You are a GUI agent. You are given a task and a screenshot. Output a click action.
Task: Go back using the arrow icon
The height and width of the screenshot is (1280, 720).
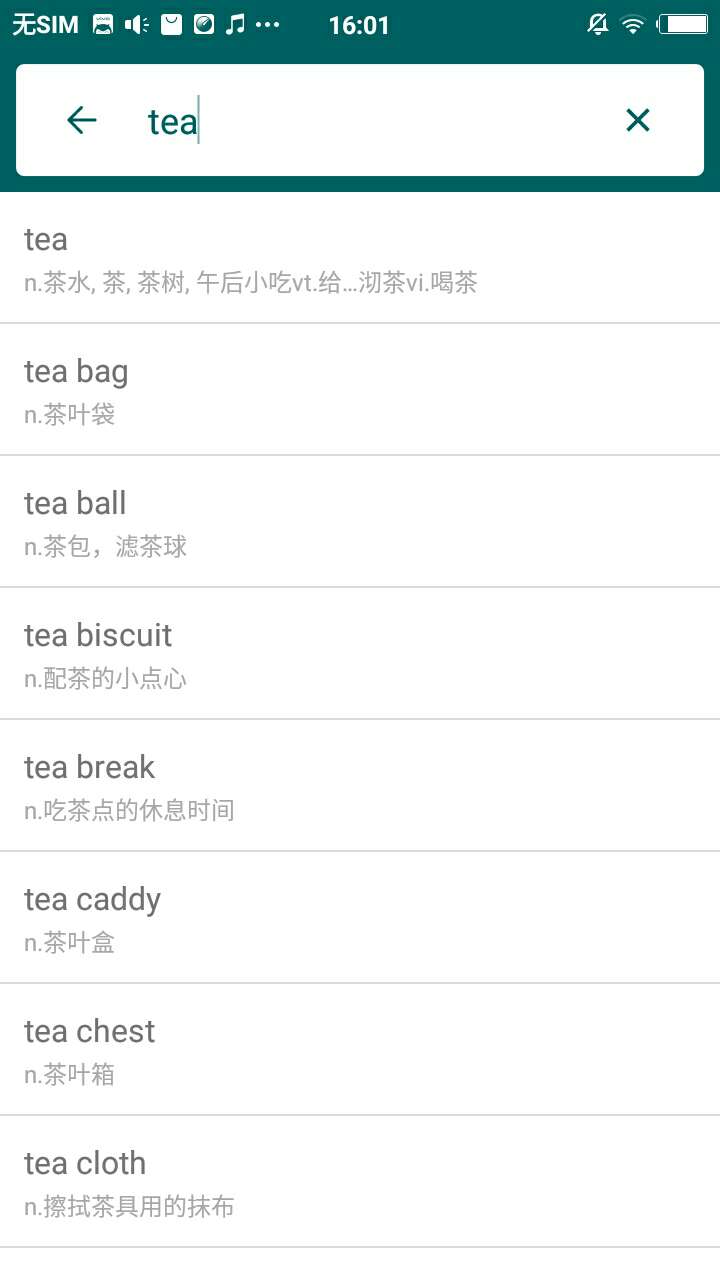[81, 121]
